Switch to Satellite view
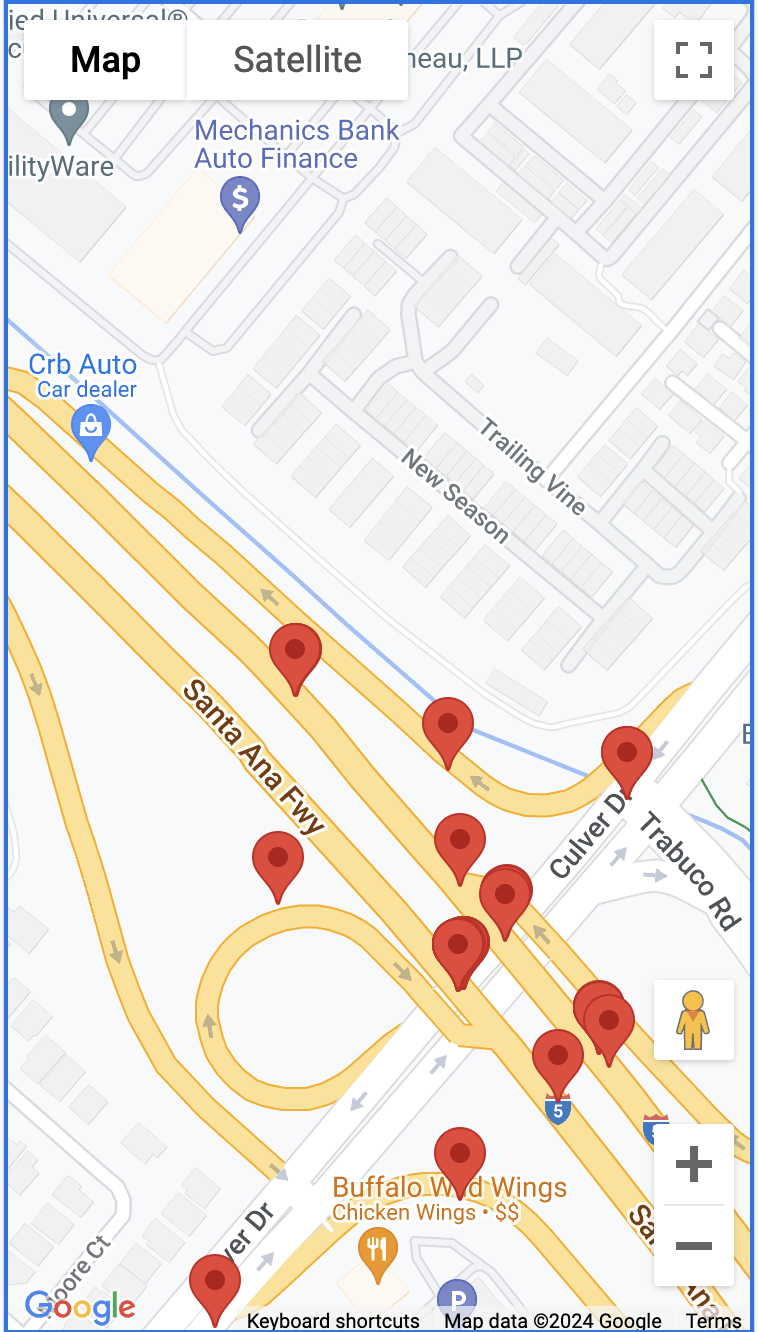 coord(297,60)
